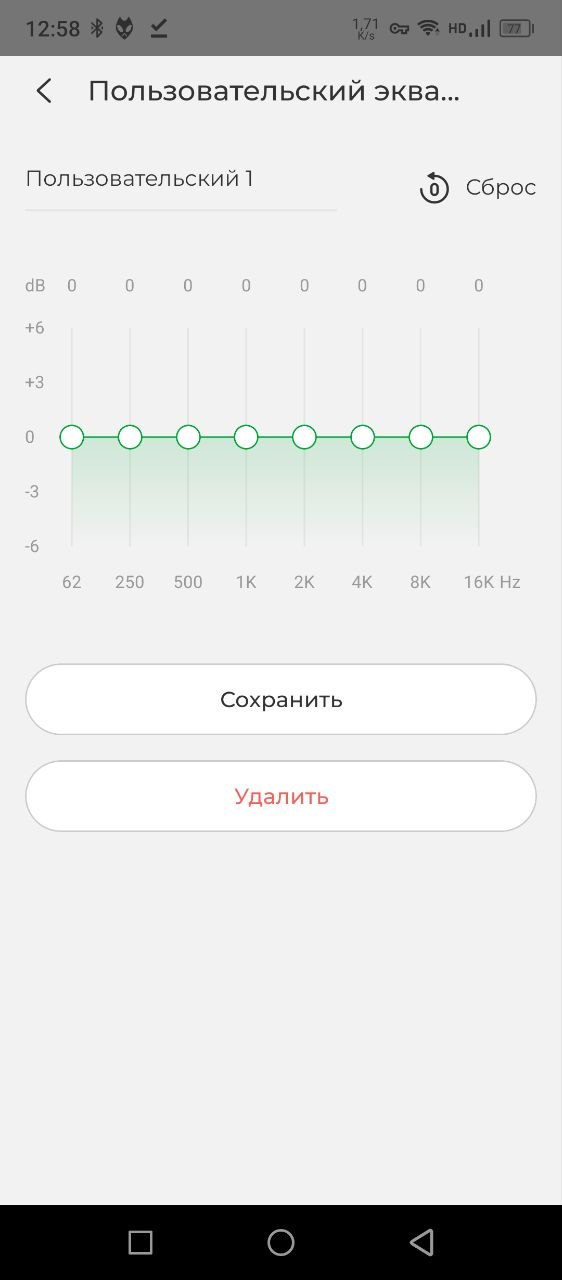Go to the home screen
This screenshot has width=562, height=1280.
pos(281,1242)
